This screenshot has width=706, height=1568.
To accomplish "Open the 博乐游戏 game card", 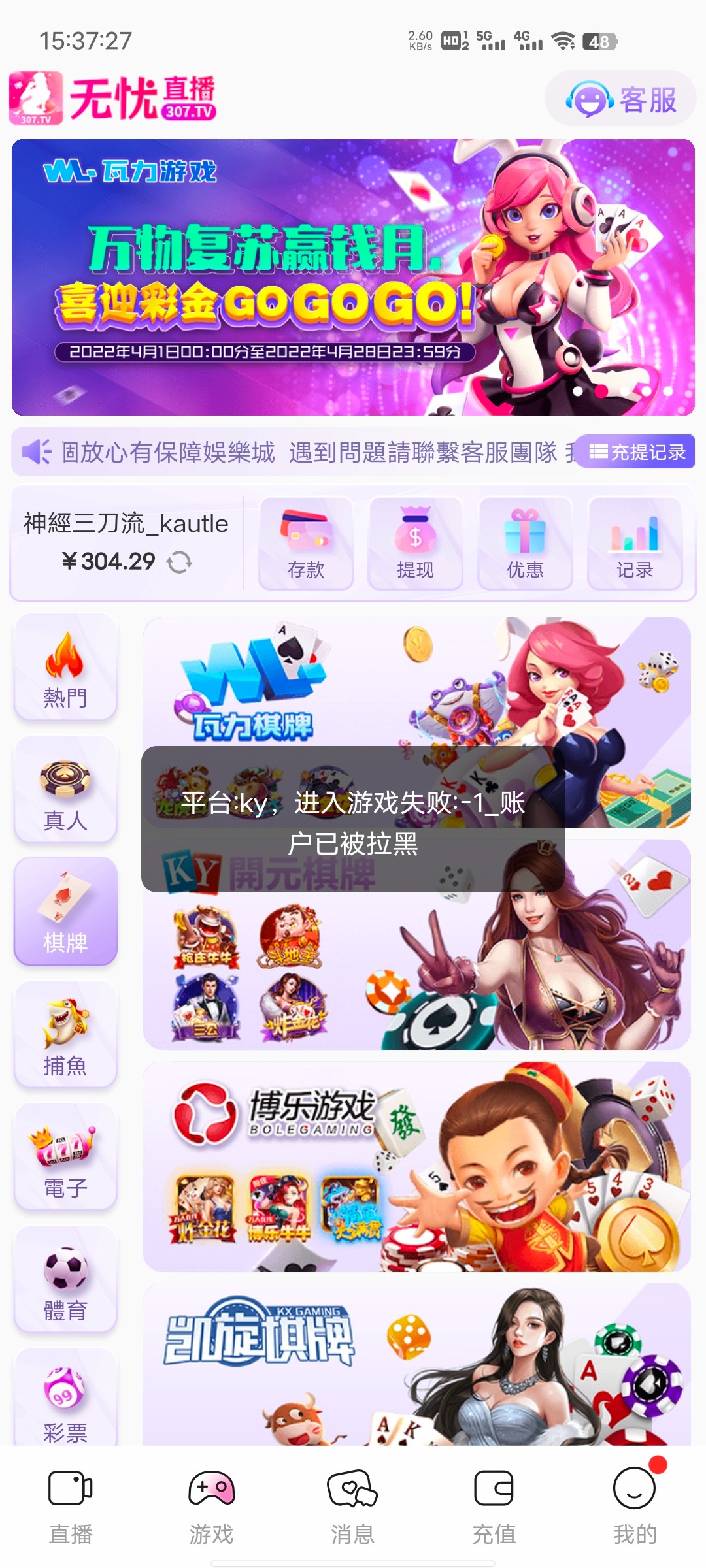I will 416,1166.
